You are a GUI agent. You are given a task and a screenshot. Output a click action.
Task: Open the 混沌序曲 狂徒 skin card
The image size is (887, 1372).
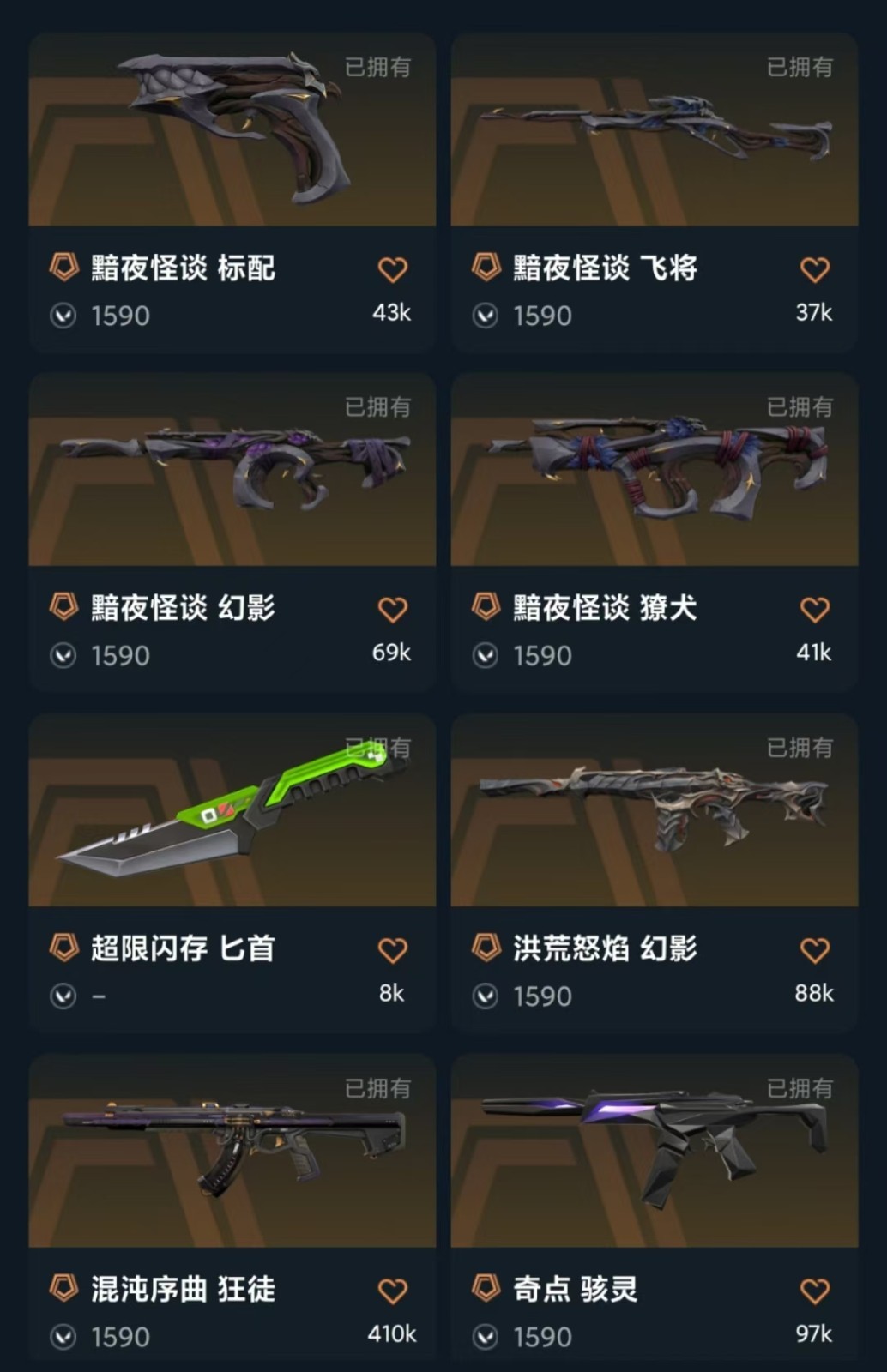232,1152
